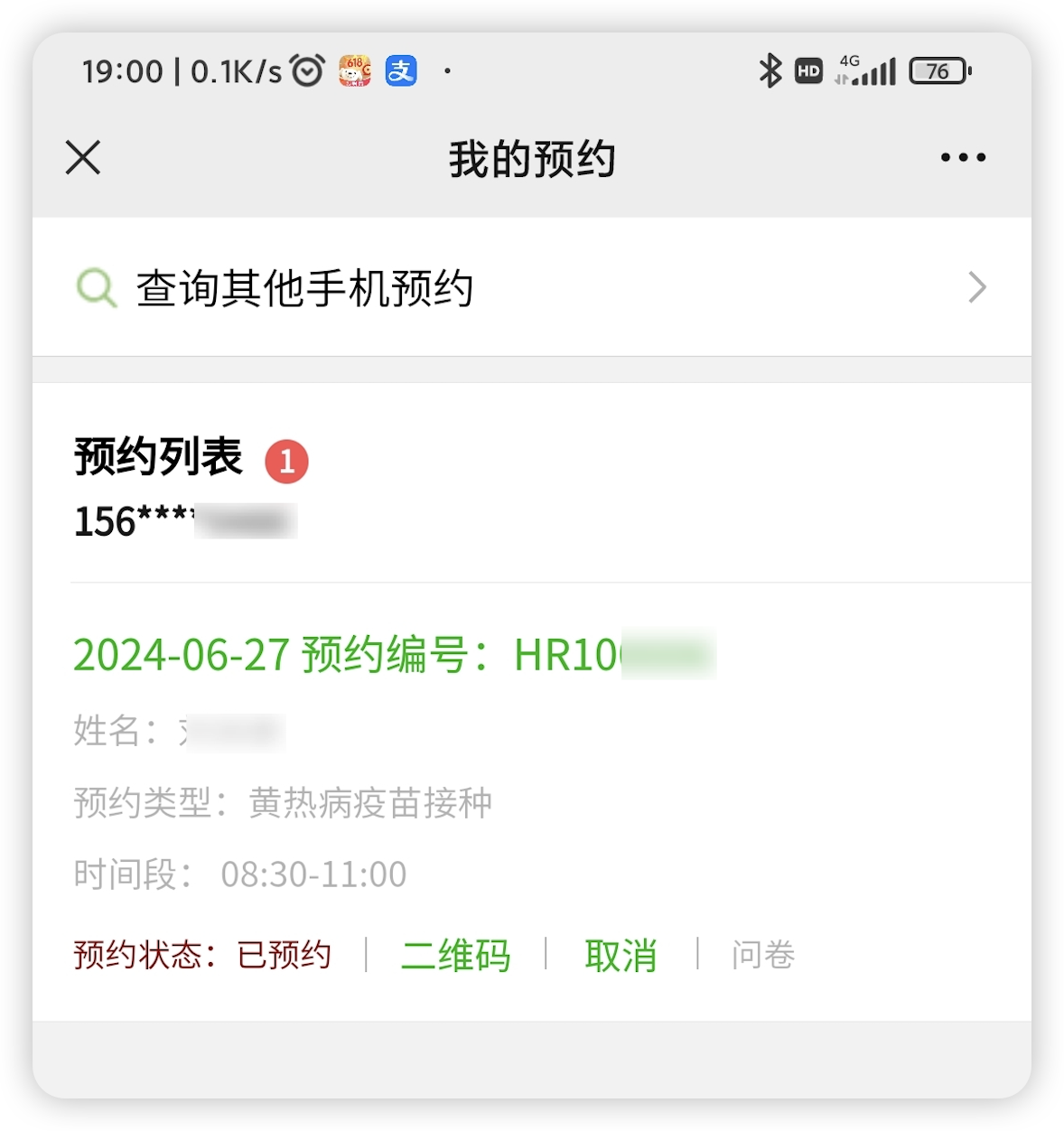1064x1131 pixels.
Task: Cancel the appointment via 取消
Action: pyautogui.click(x=620, y=955)
